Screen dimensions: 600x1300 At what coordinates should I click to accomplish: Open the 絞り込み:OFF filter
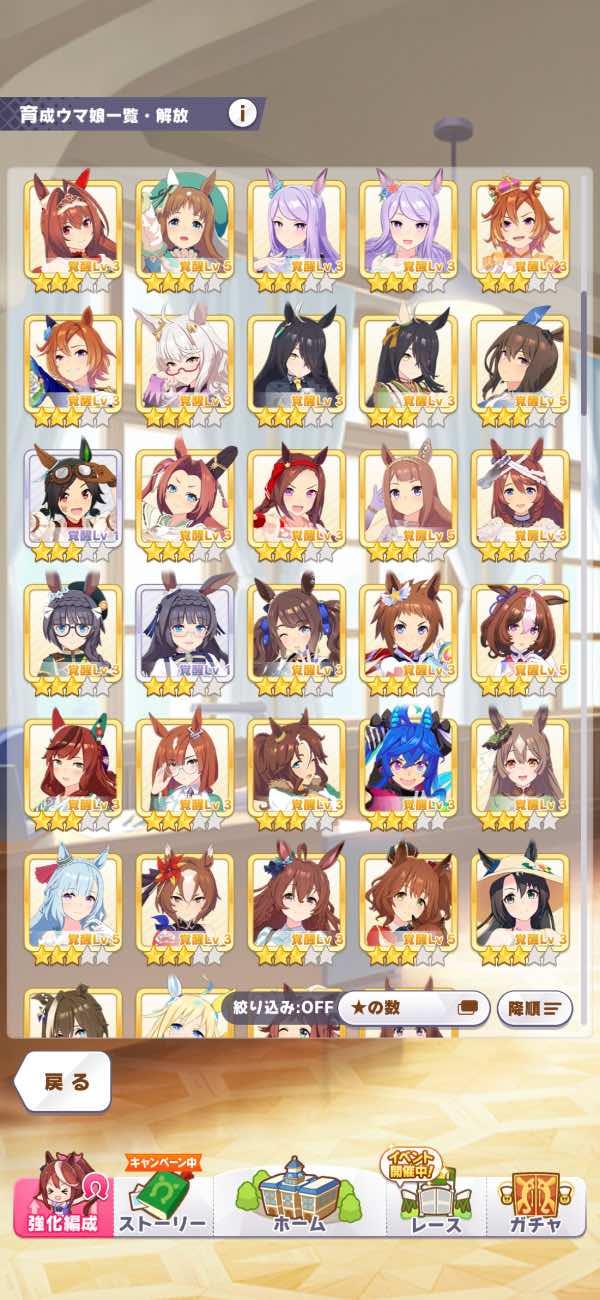pos(278,1007)
